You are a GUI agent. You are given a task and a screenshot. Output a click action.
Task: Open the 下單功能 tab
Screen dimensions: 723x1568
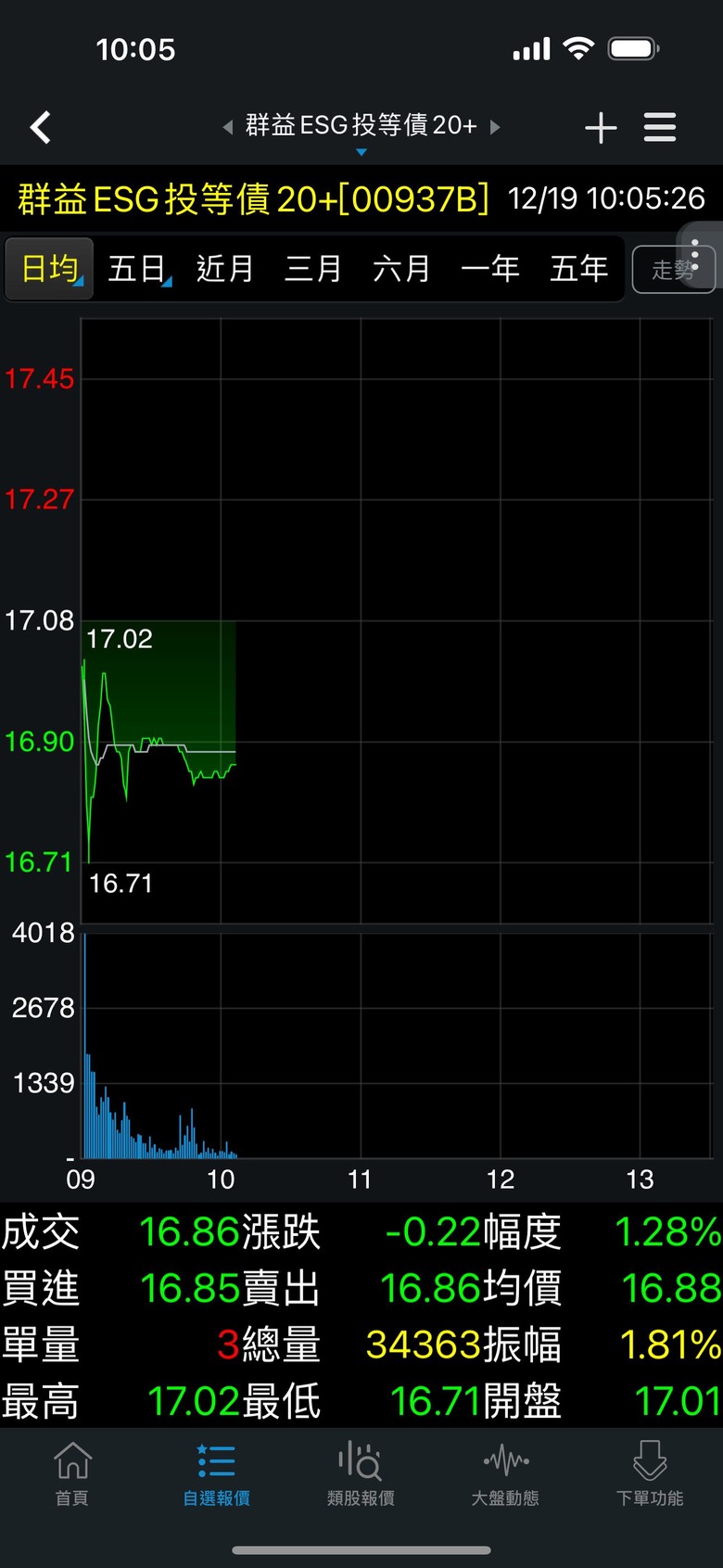(x=650, y=1472)
